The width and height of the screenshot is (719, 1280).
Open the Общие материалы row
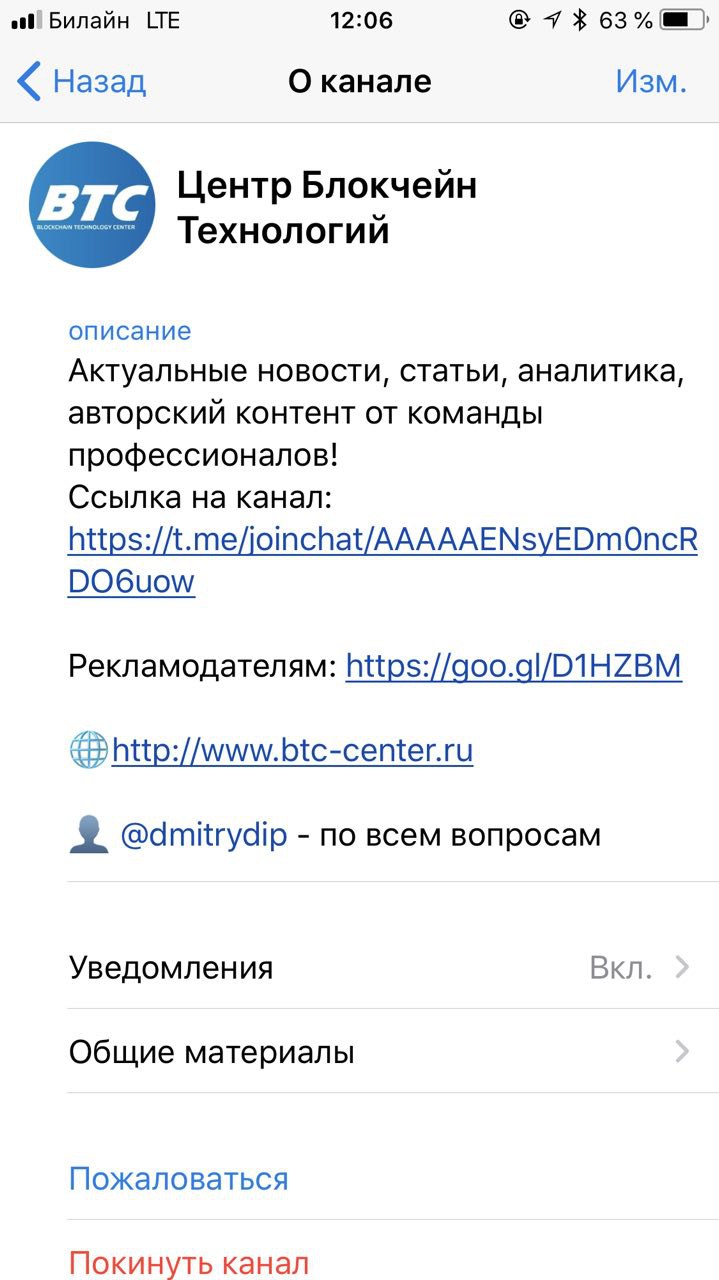[x=380, y=1051]
